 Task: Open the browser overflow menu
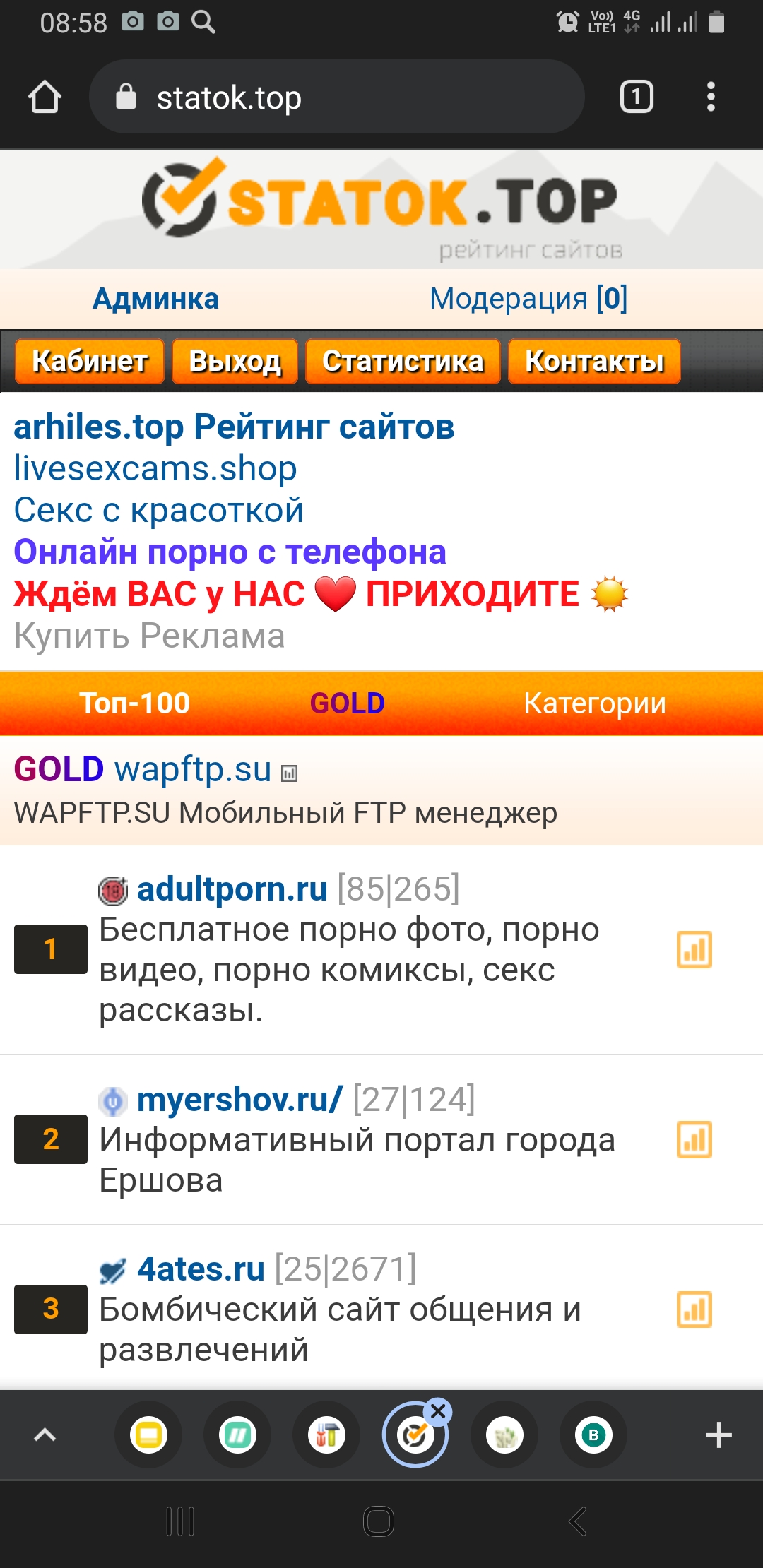click(x=711, y=97)
